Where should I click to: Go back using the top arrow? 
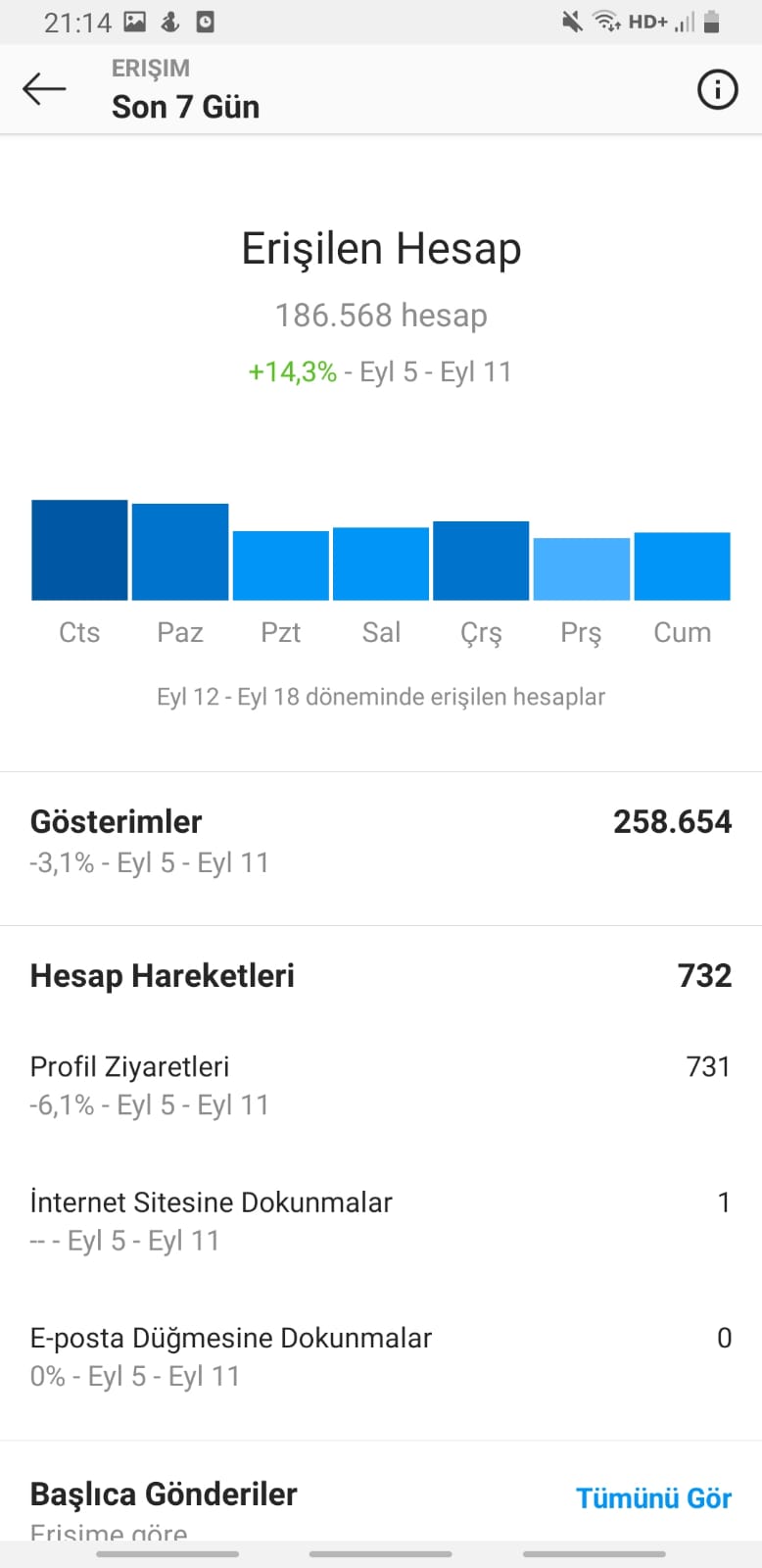coord(44,89)
